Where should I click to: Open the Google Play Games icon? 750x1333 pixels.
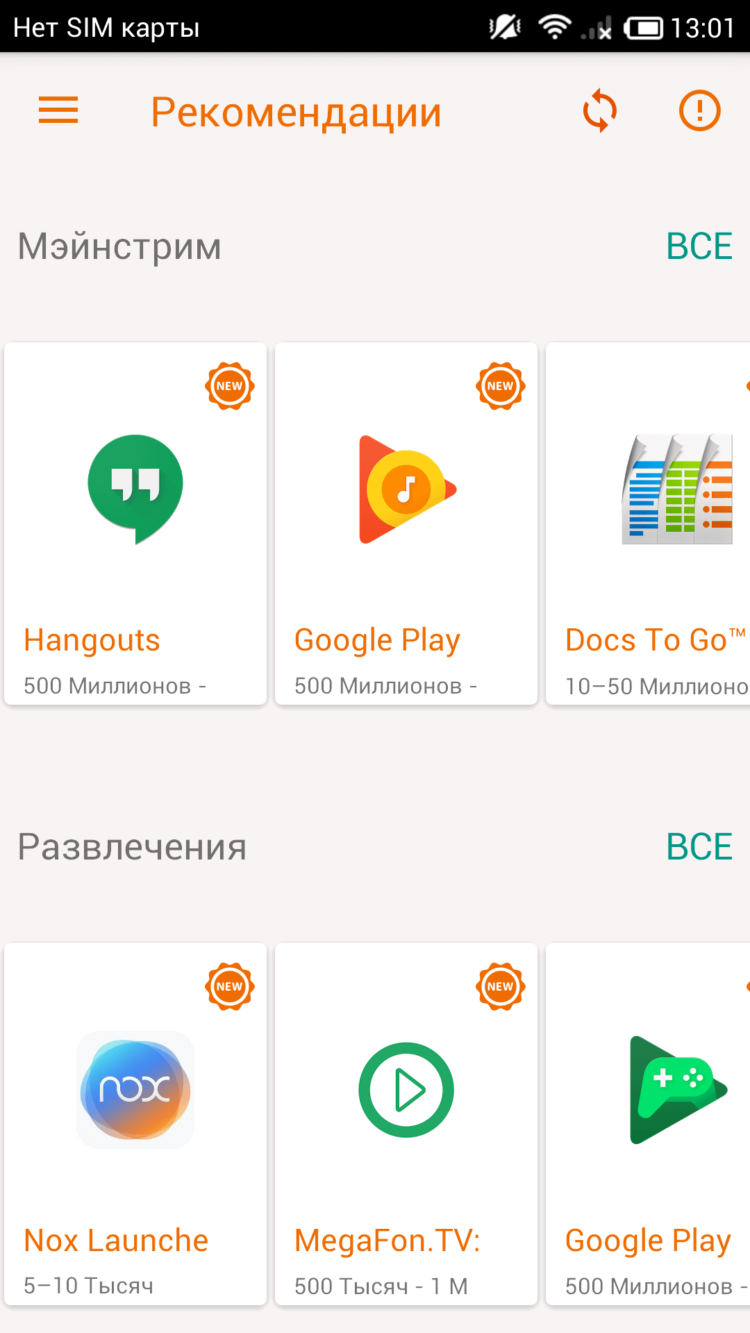tap(675, 1089)
